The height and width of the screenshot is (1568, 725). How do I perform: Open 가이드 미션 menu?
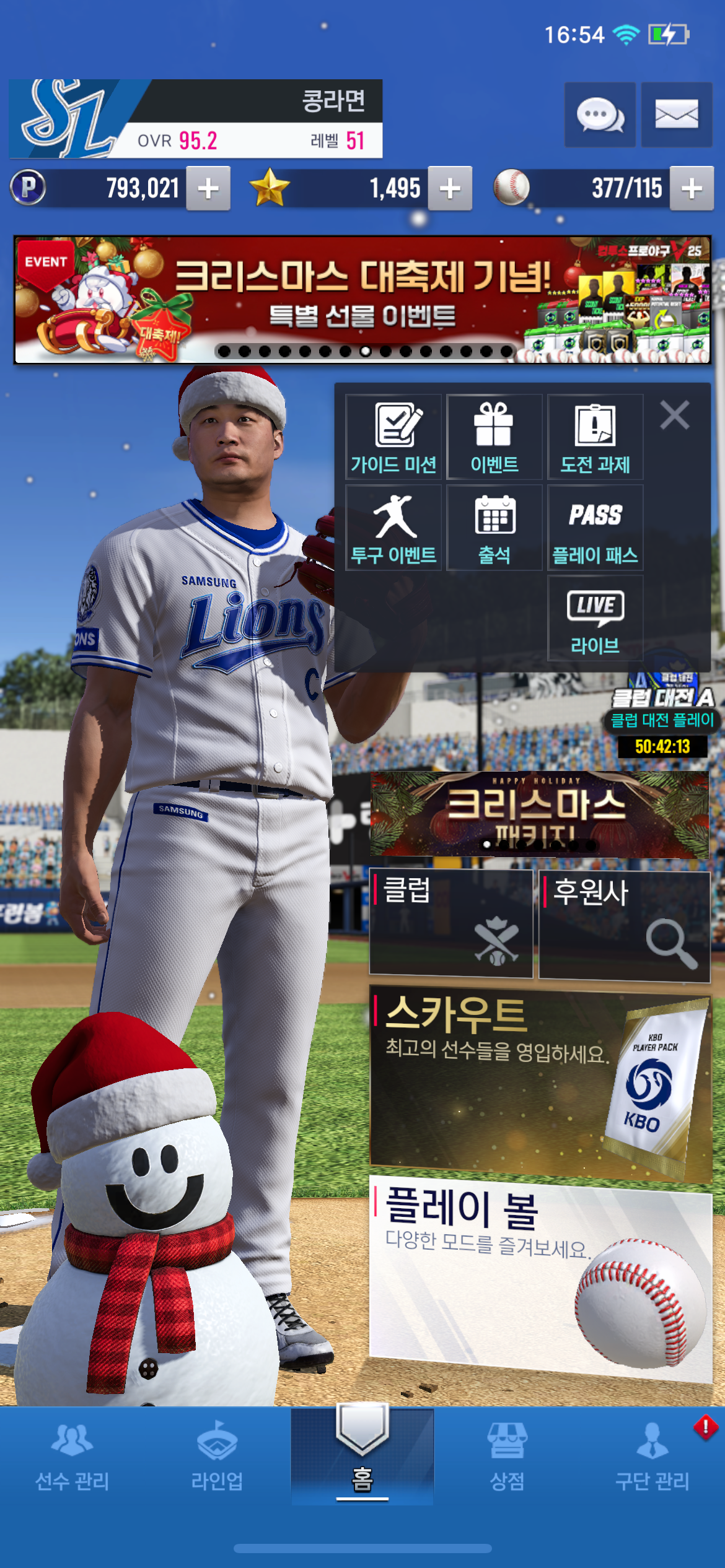(x=393, y=437)
